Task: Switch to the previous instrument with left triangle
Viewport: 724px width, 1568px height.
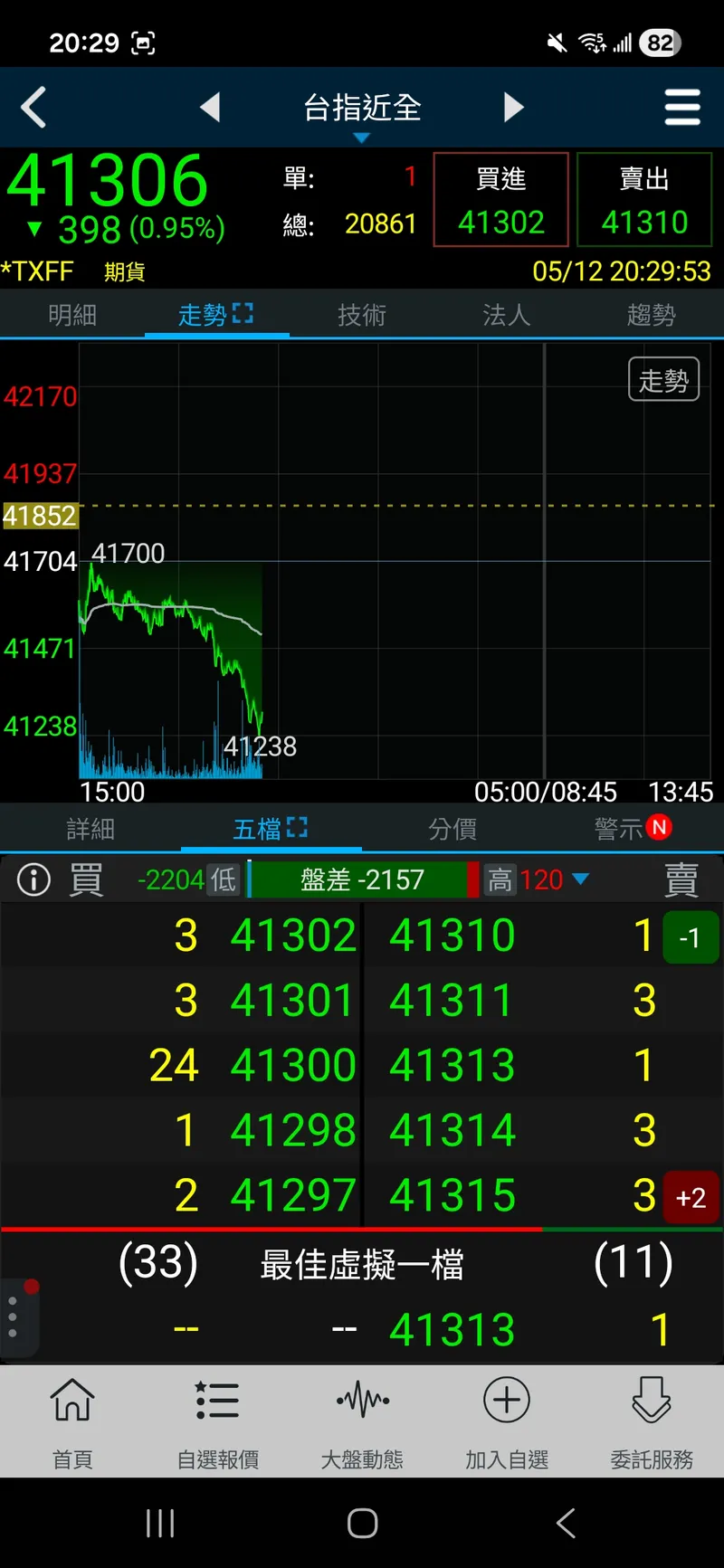Action: [211, 108]
